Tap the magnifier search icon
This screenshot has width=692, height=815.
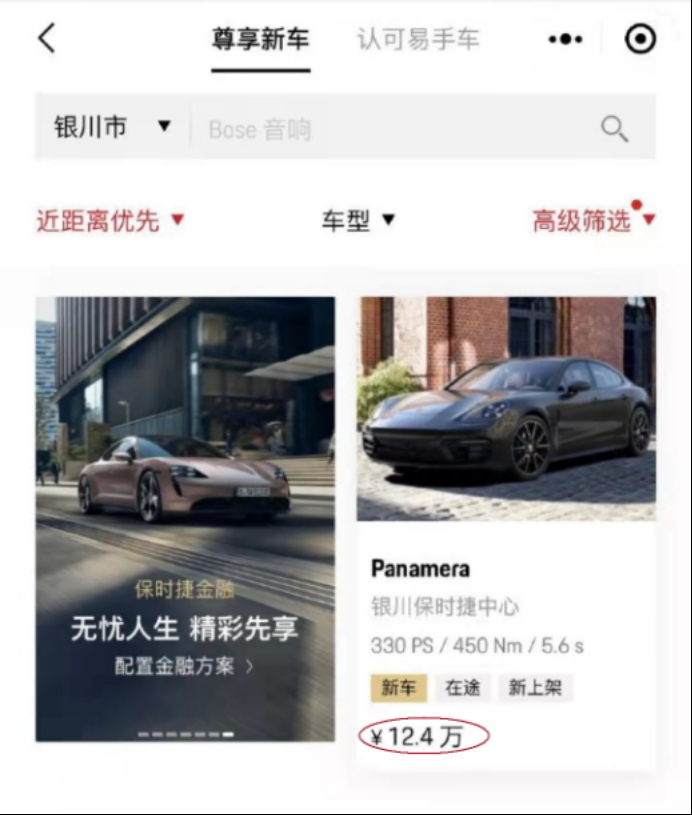(614, 128)
